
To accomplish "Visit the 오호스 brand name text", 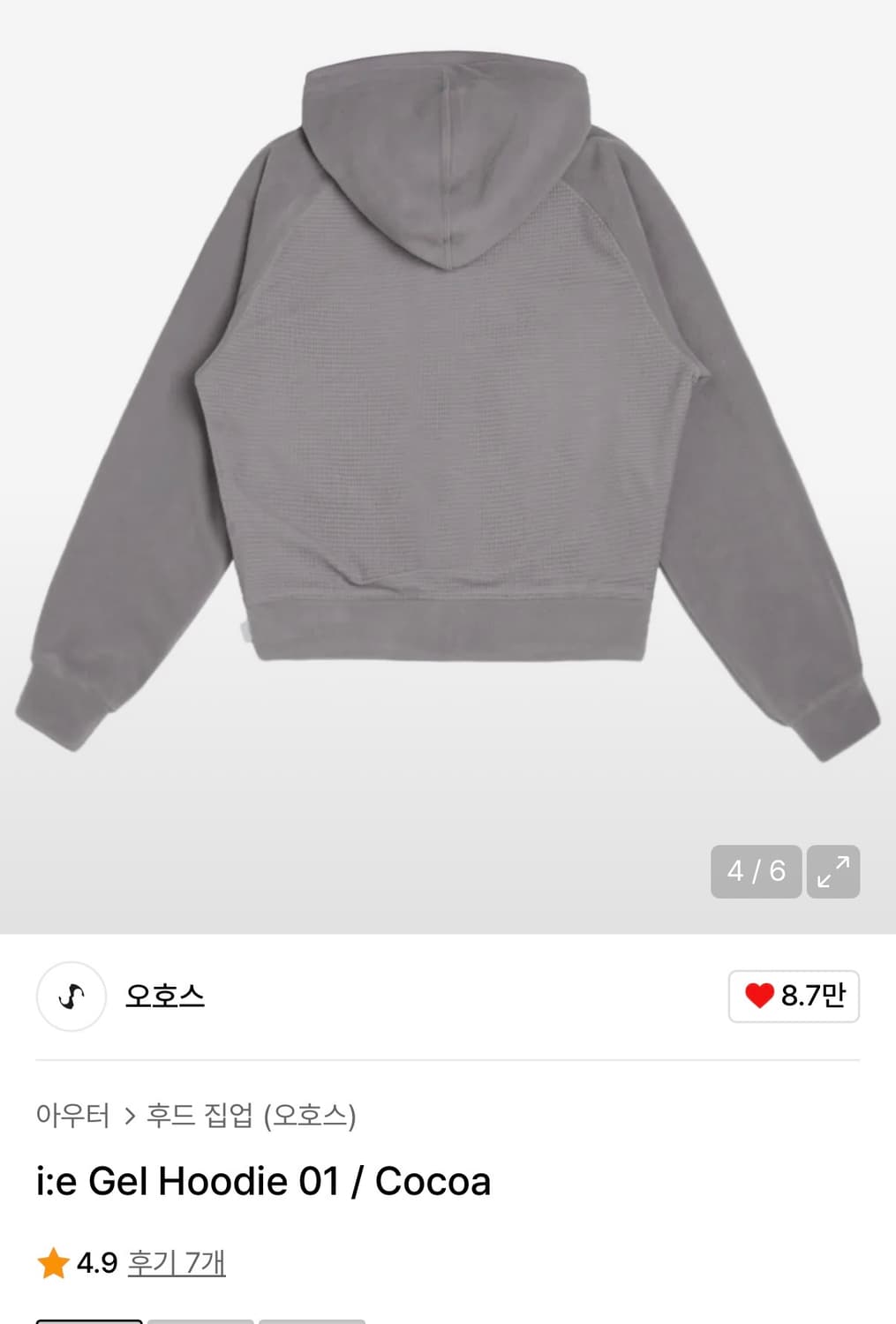I will click(x=162, y=997).
